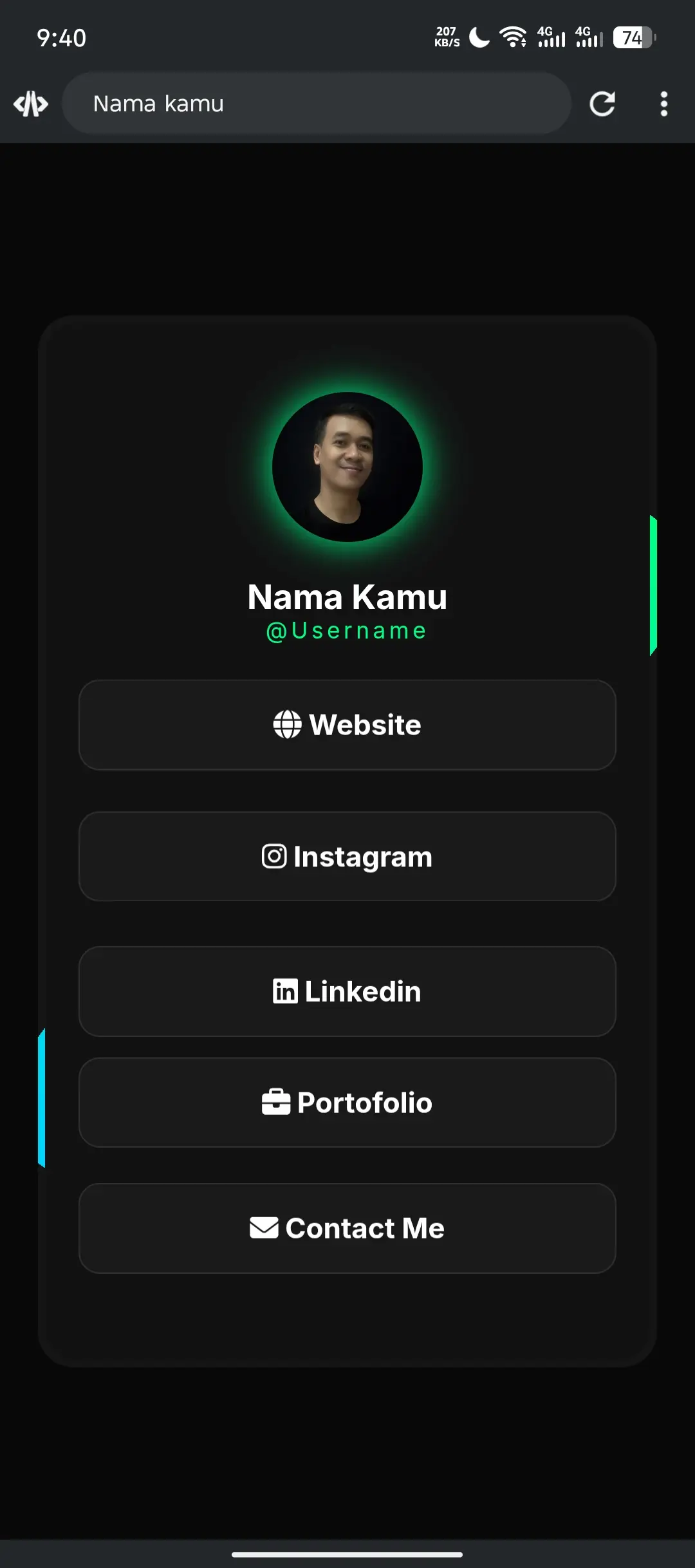This screenshot has height=1568, width=695.
Task: Go to the Linkedin profile link
Action: tap(347, 991)
